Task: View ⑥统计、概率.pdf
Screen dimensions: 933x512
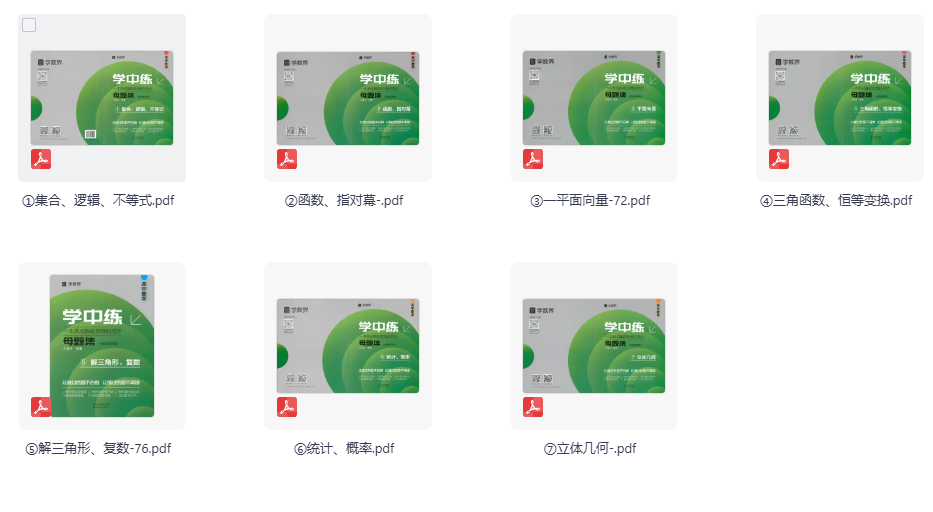Action: 347,346
